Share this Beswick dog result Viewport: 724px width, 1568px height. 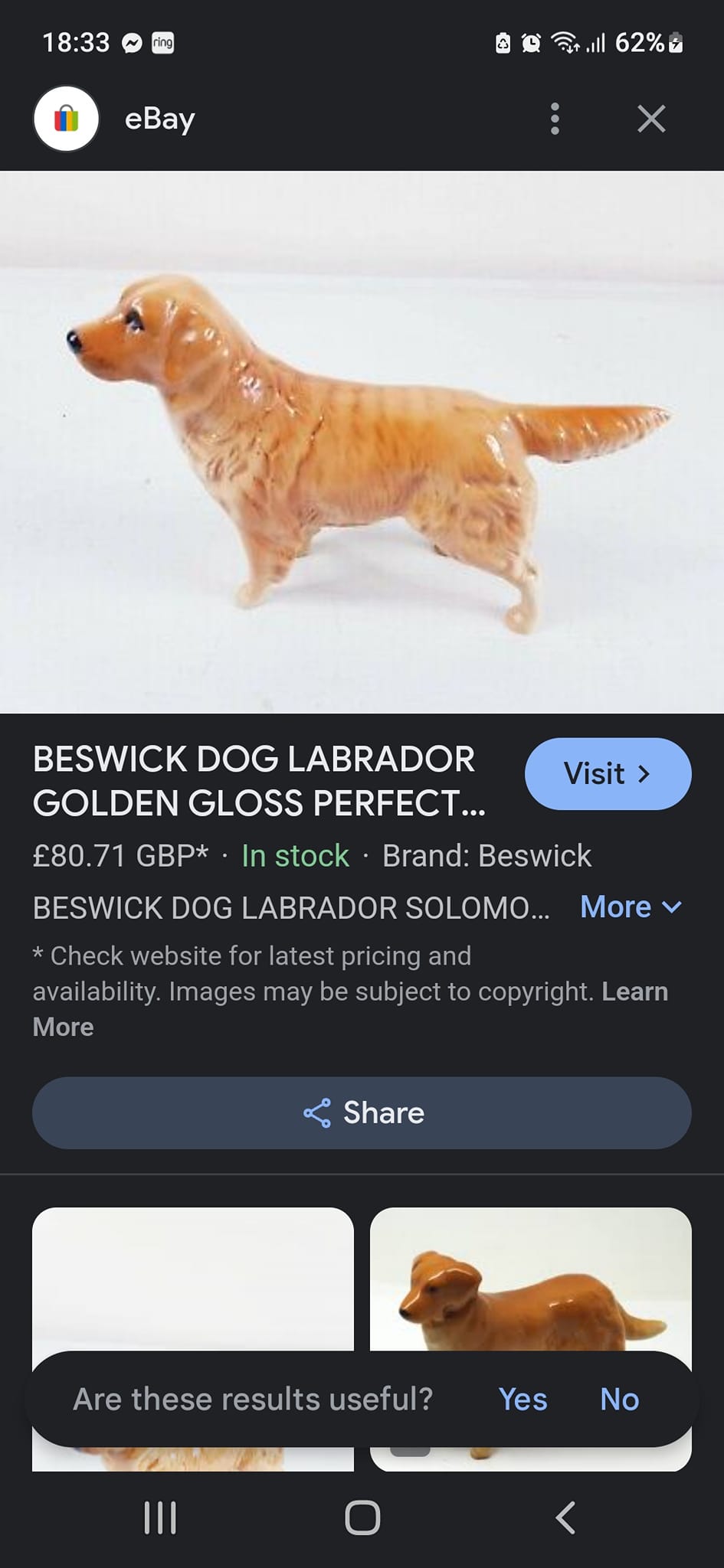point(362,1112)
